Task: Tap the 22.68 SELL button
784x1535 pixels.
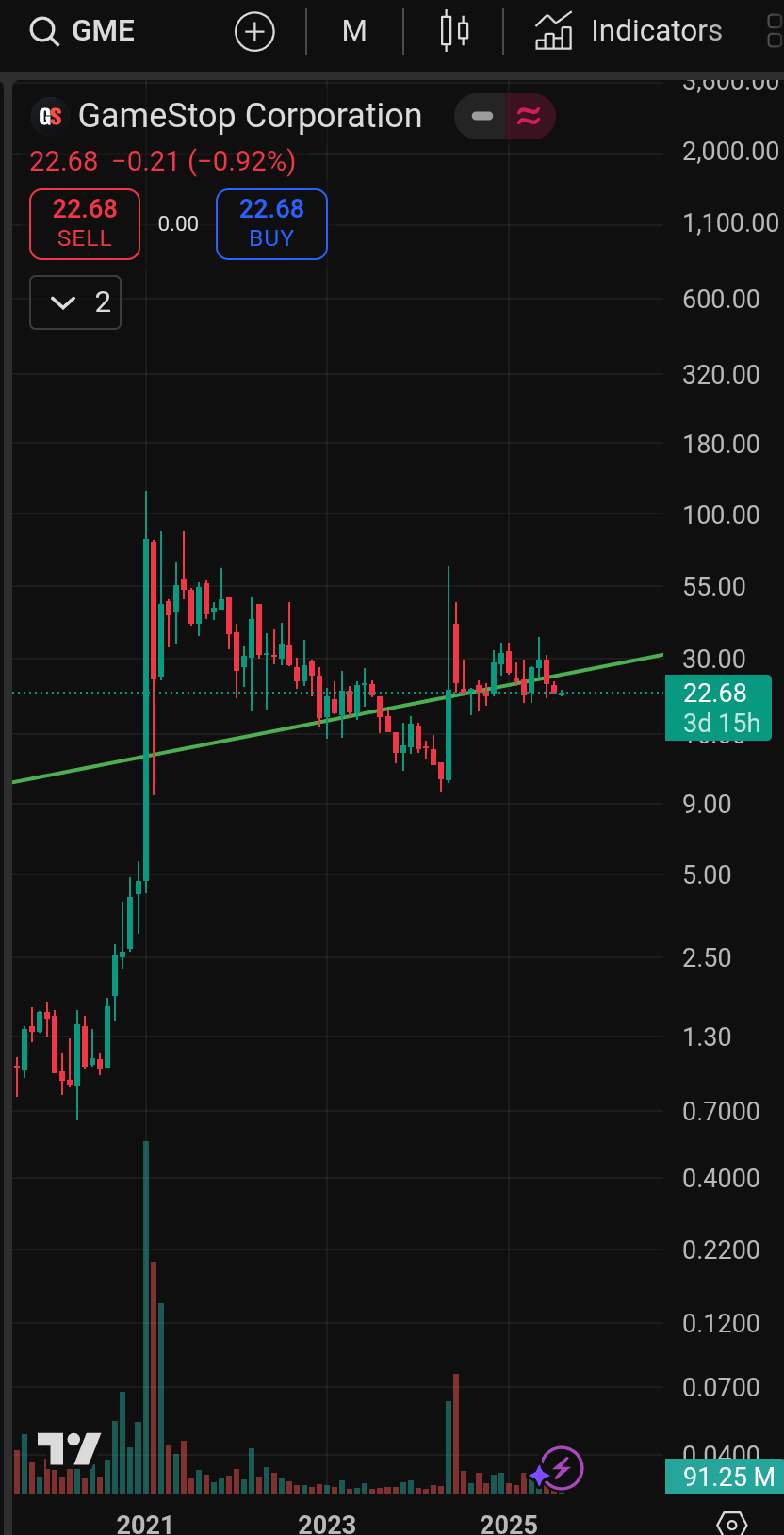Action: point(85,224)
